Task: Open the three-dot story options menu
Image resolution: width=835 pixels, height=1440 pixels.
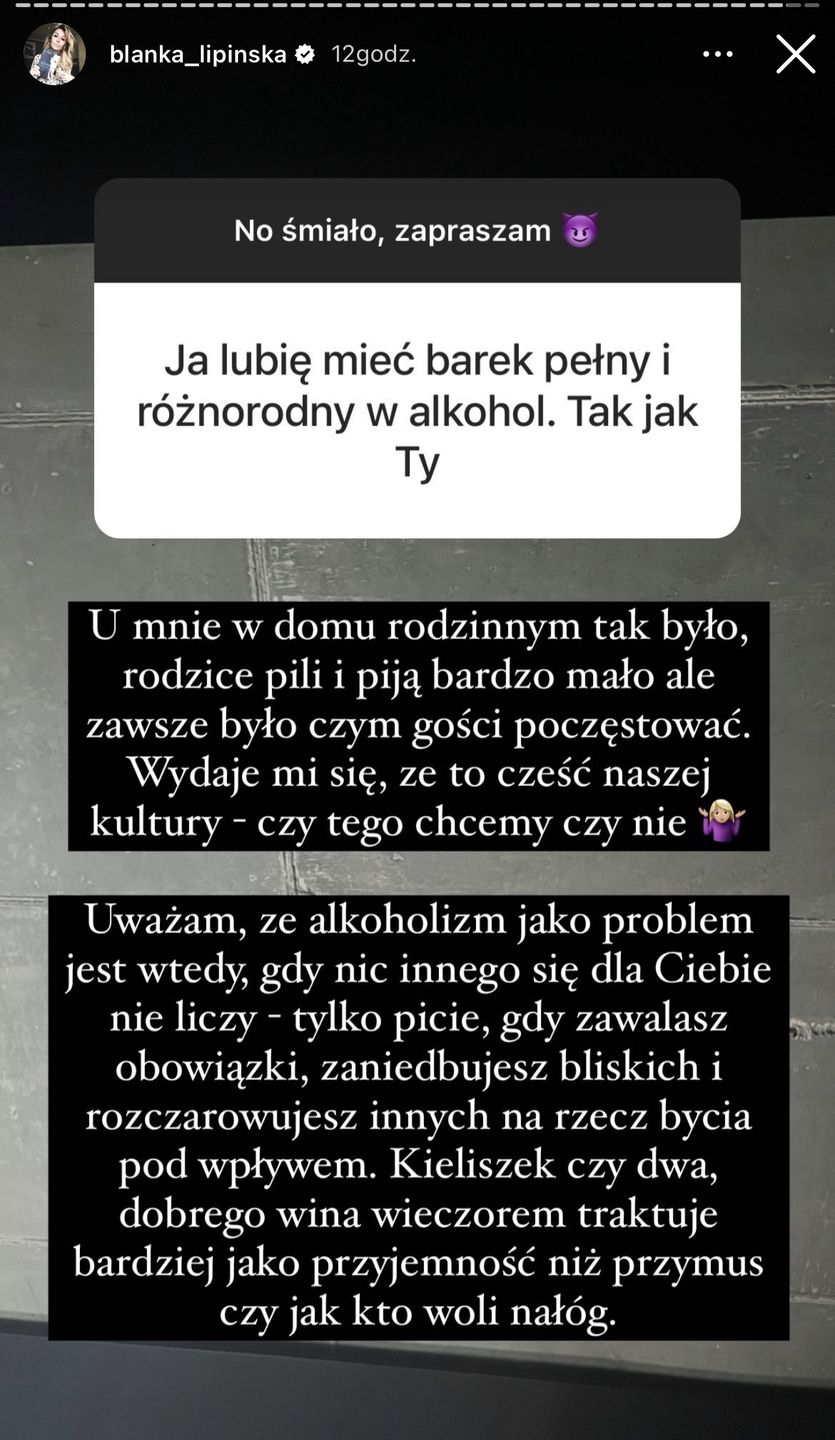Action: pyautogui.click(x=718, y=55)
